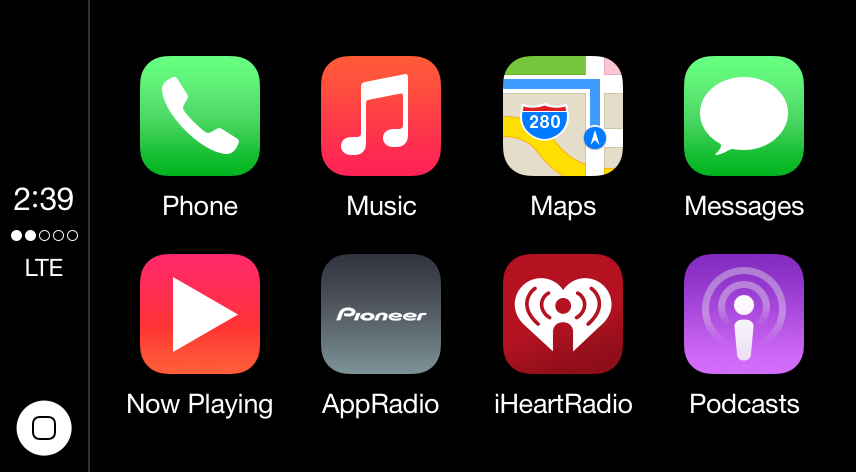Open the Messages app
This screenshot has height=472, width=856.
pos(744,116)
